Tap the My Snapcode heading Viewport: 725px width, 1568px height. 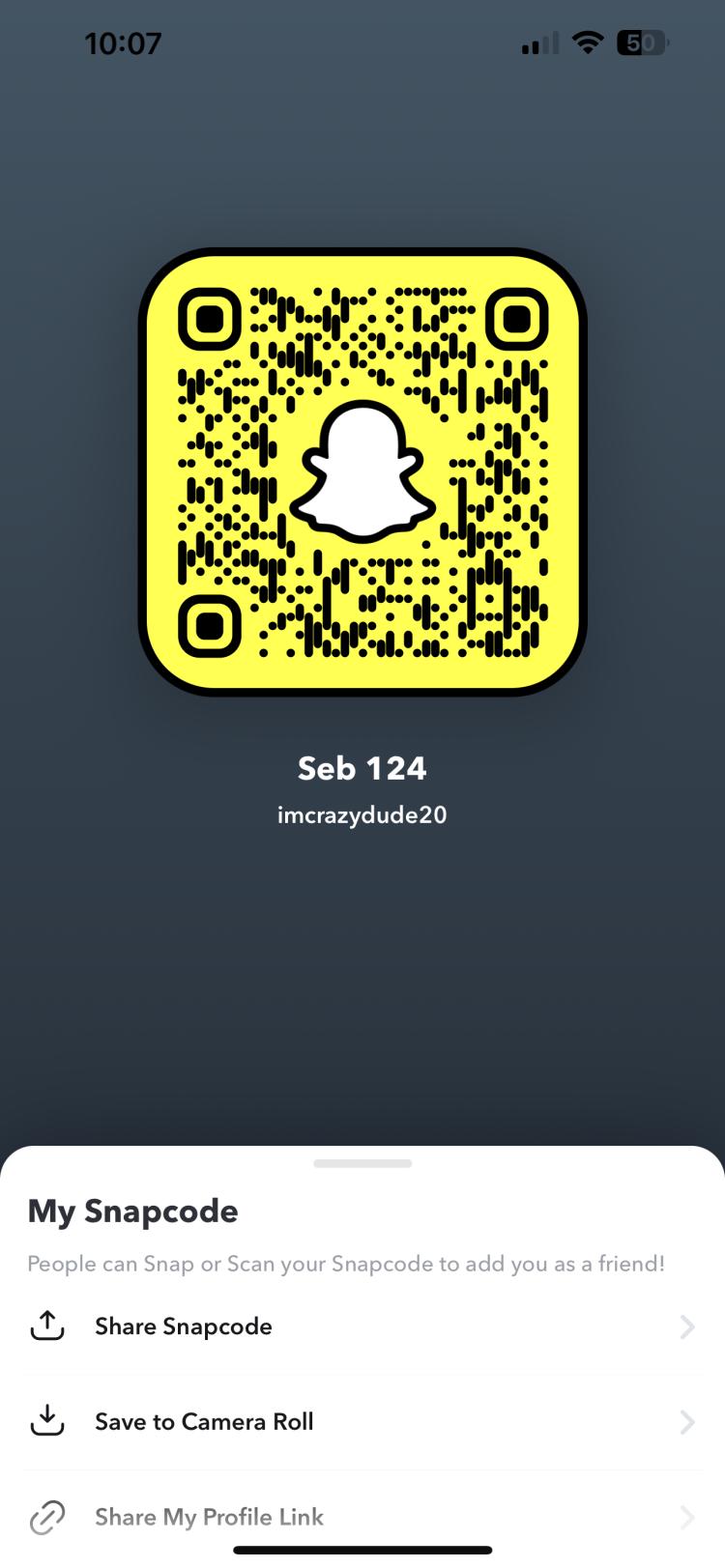click(x=132, y=1212)
